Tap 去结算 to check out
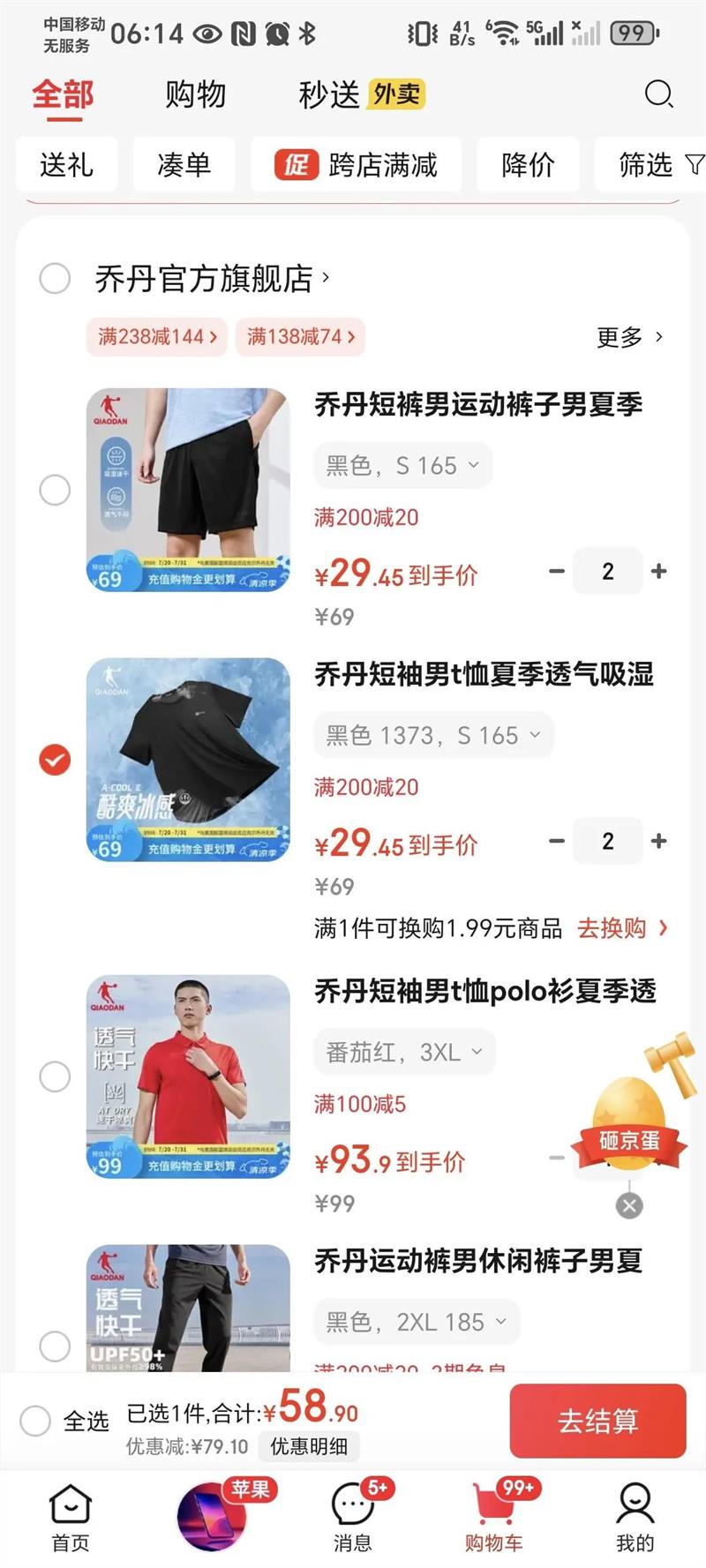 click(x=597, y=1421)
